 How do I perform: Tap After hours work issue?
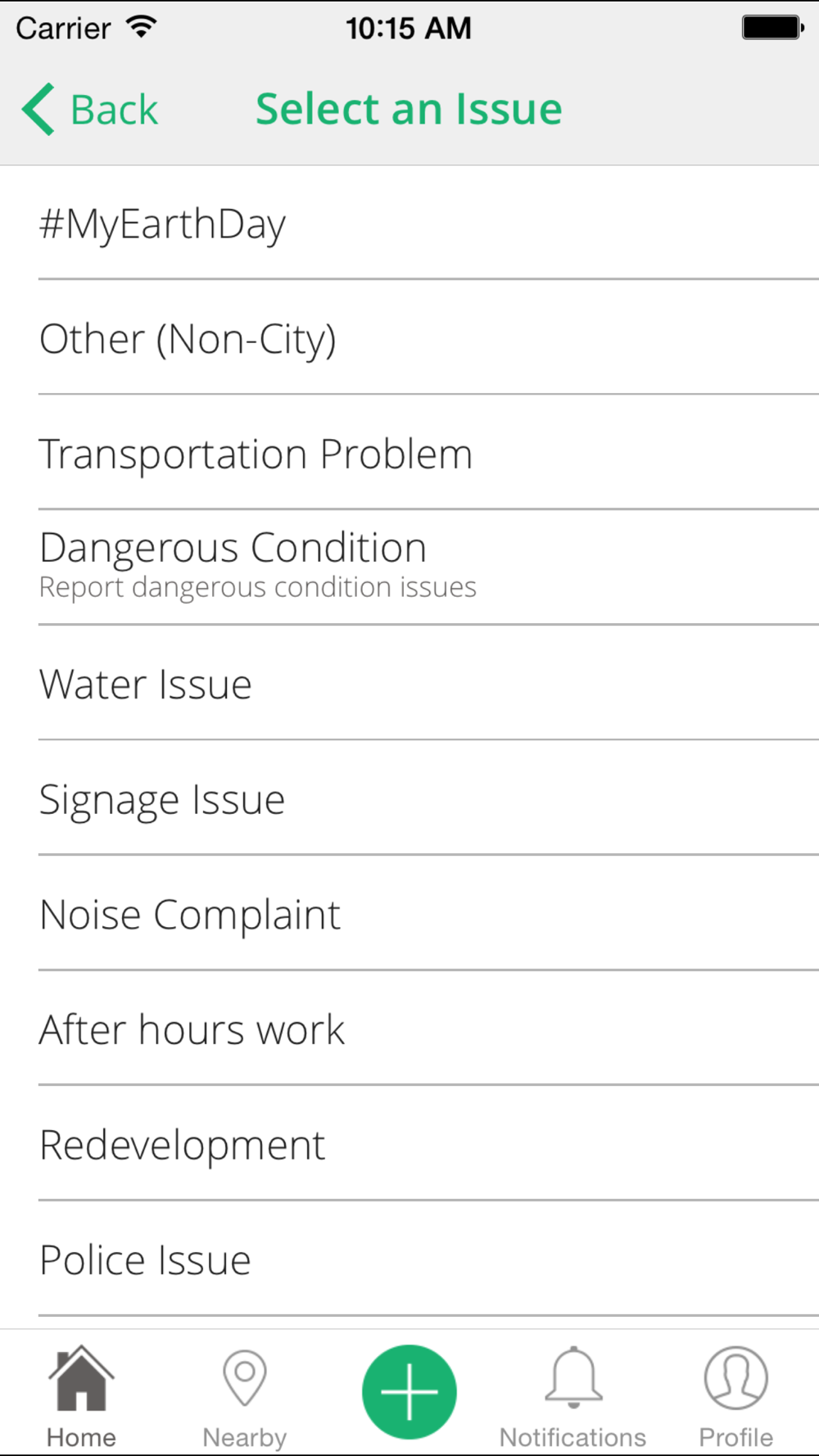[409, 1029]
